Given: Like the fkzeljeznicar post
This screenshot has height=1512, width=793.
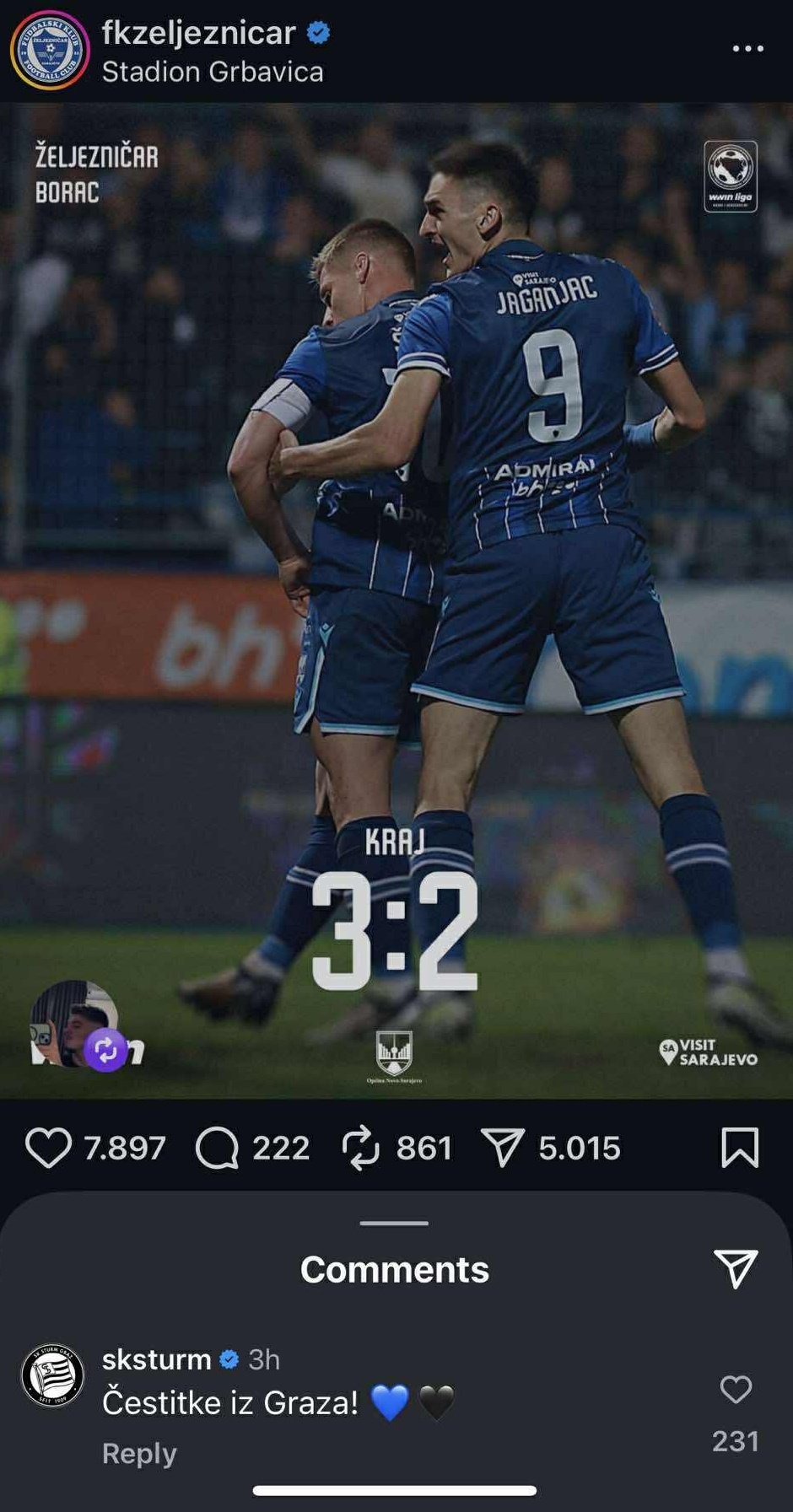Looking at the screenshot, I should [48, 1148].
